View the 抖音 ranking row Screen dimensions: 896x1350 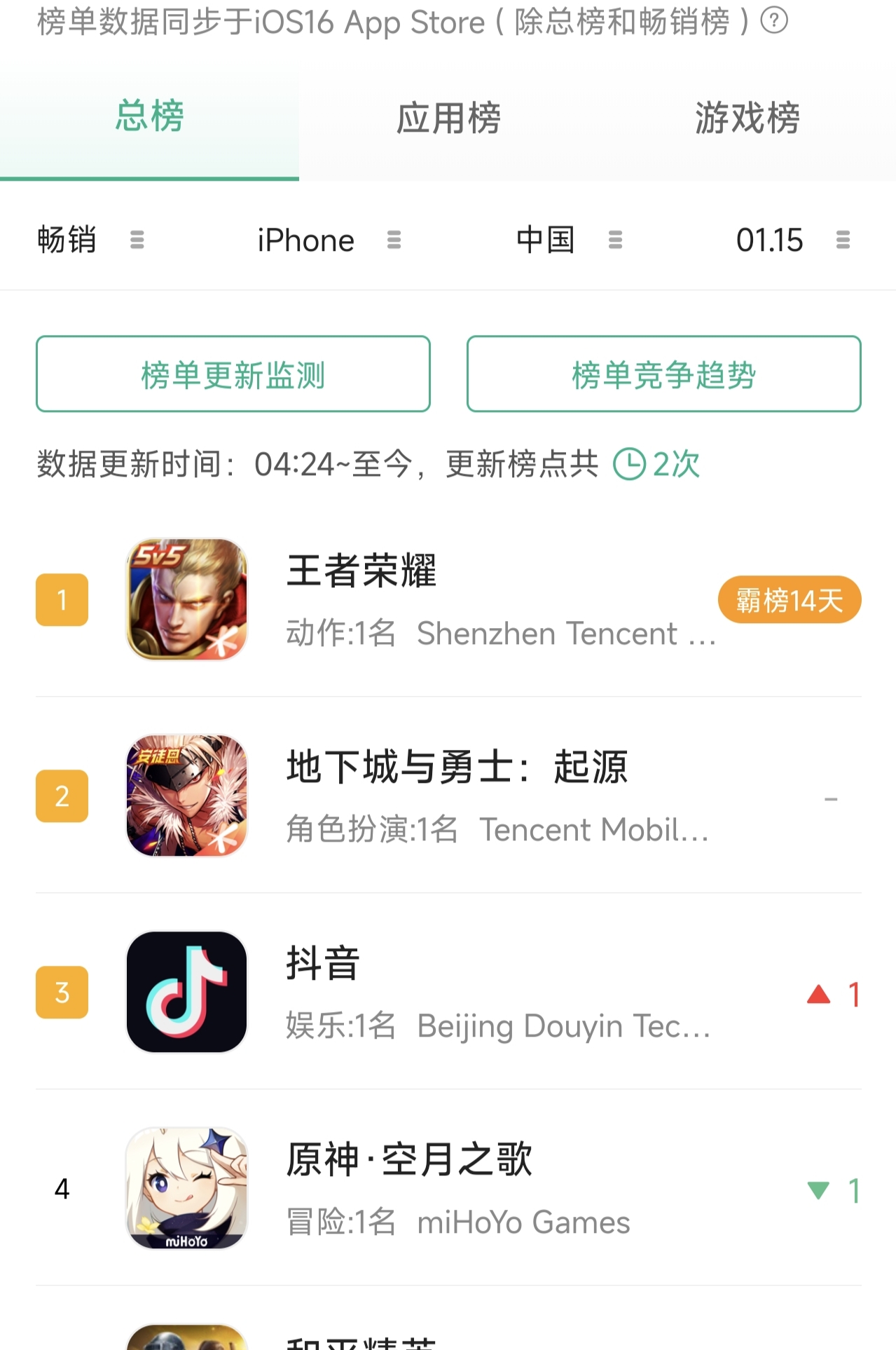[448, 992]
